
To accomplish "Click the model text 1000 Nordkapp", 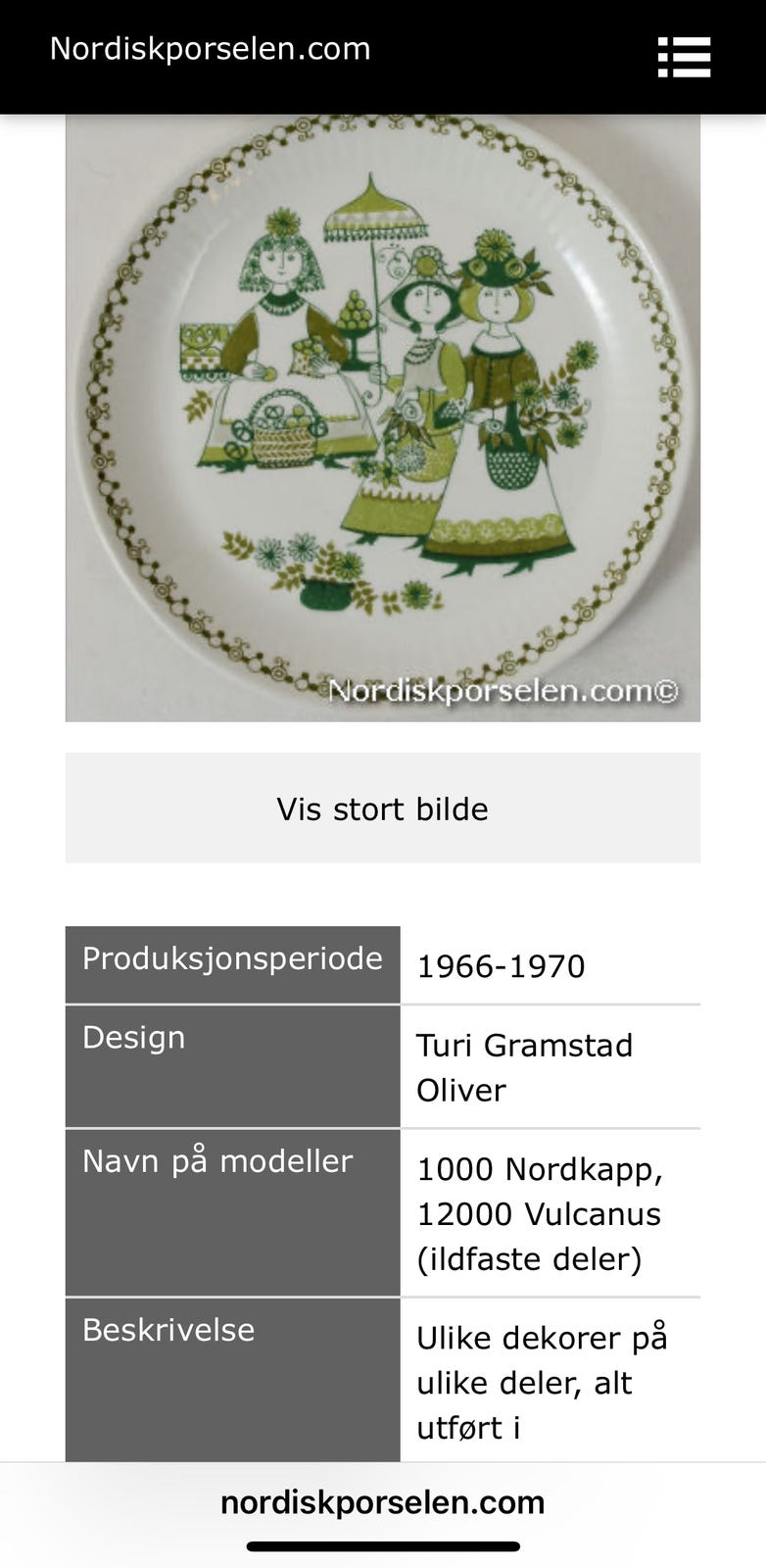I will click(540, 1168).
